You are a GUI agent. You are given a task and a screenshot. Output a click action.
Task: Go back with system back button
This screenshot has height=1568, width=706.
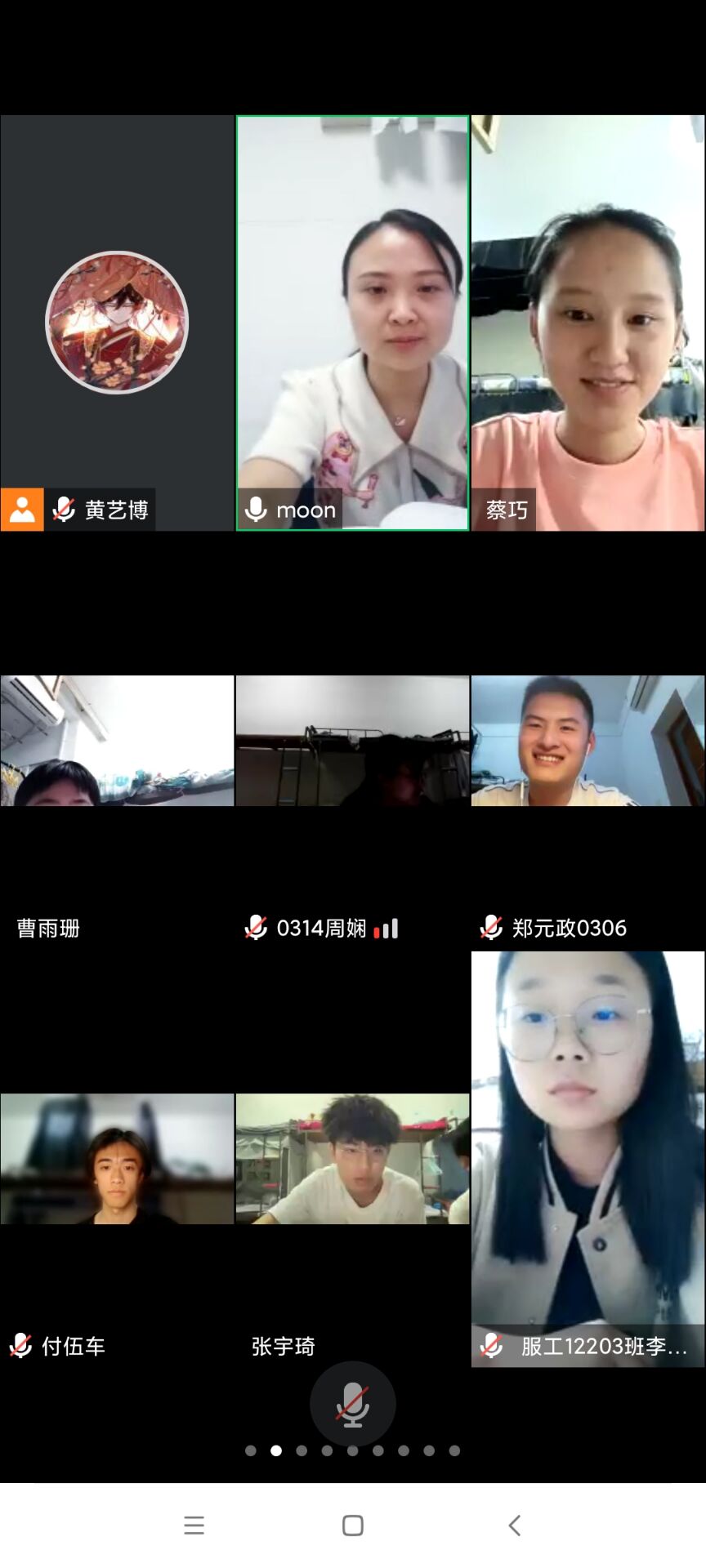[x=514, y=1525]
